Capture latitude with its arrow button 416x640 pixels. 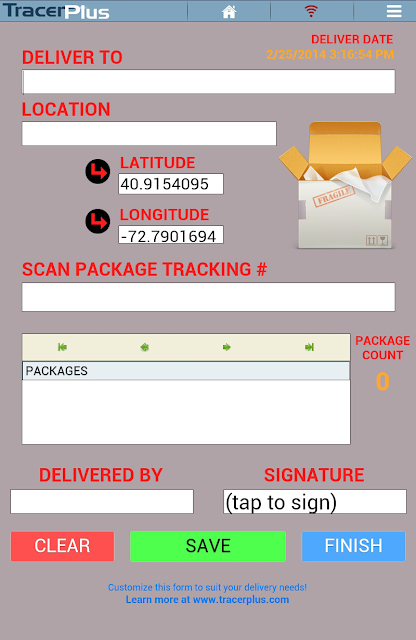[x=98, y=171]
